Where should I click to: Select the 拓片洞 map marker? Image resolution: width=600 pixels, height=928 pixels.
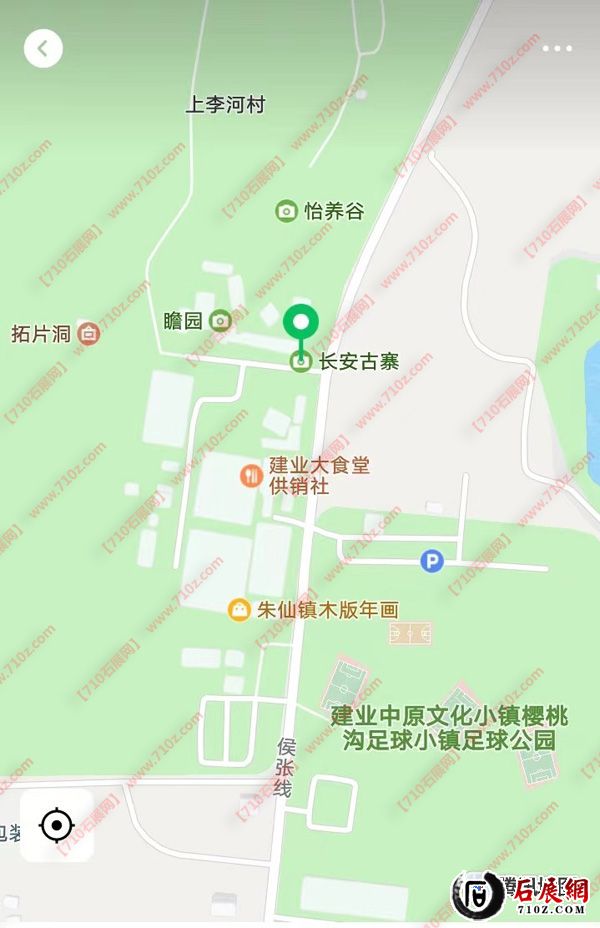click(88, 334)
